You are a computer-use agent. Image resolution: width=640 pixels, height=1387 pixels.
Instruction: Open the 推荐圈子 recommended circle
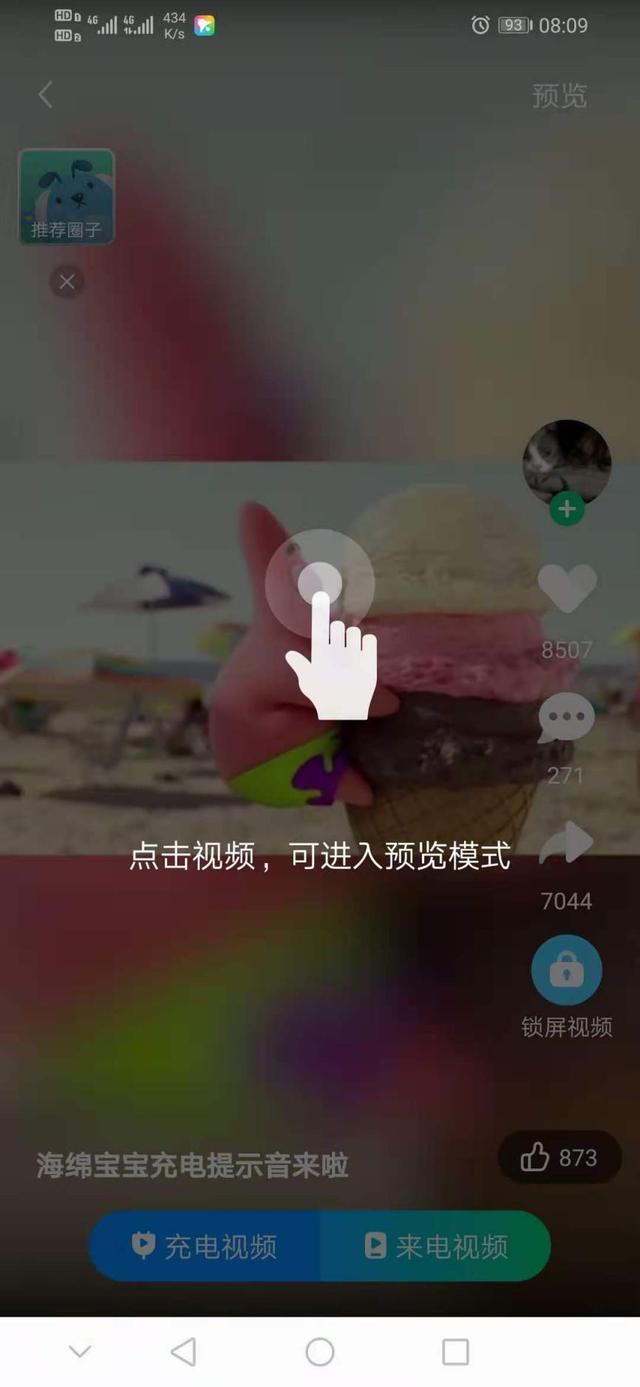tap(66, 196)
